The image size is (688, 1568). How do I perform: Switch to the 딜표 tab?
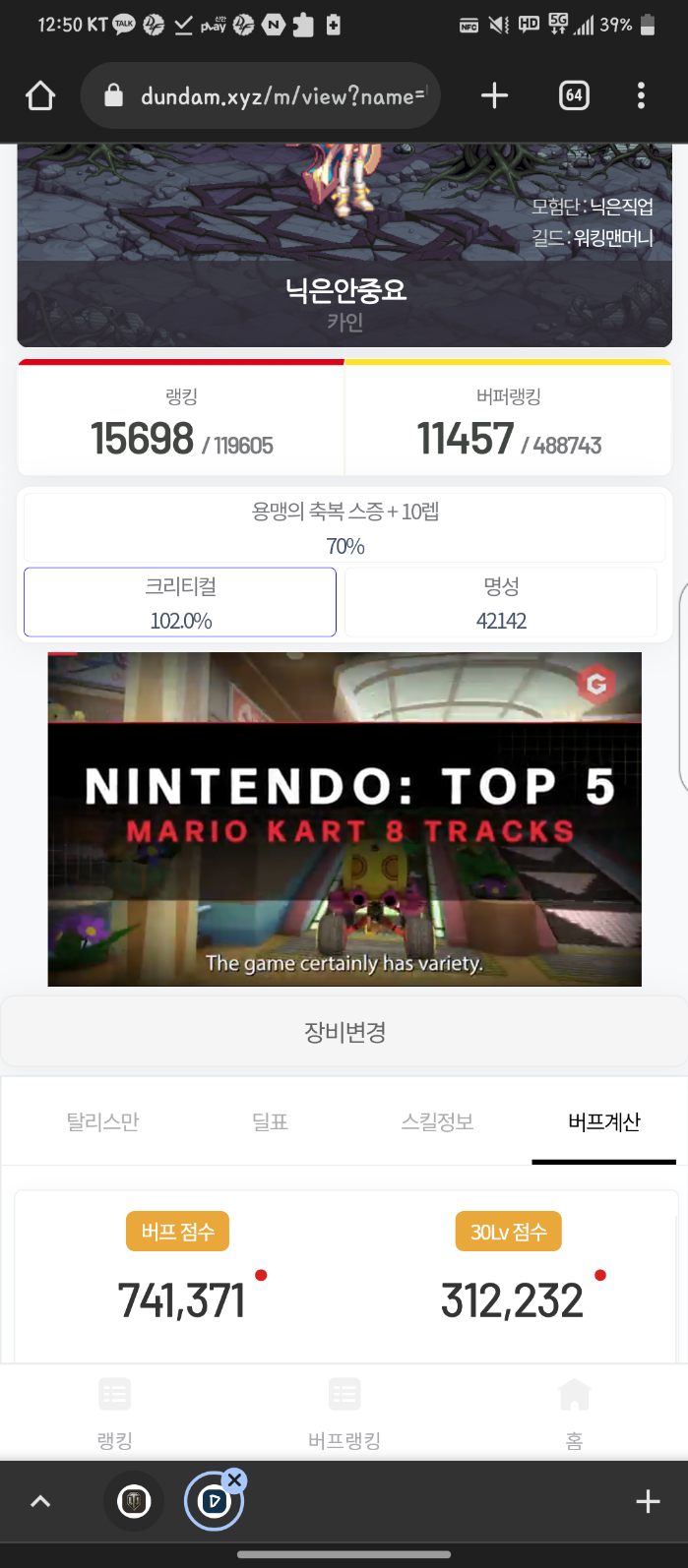tap(270, 1121)
